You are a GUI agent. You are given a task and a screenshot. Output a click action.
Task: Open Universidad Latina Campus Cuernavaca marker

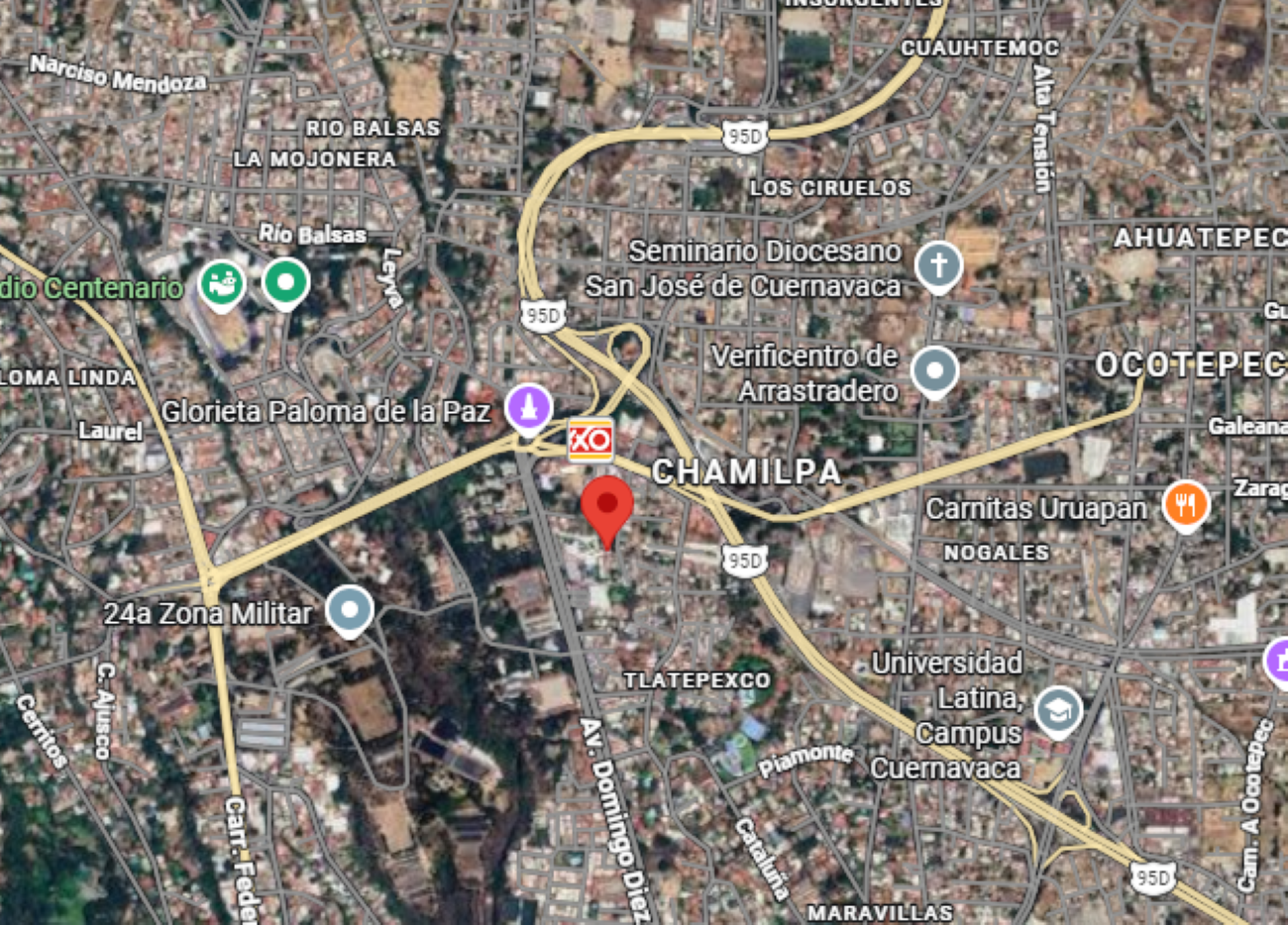coord(1058,711)
